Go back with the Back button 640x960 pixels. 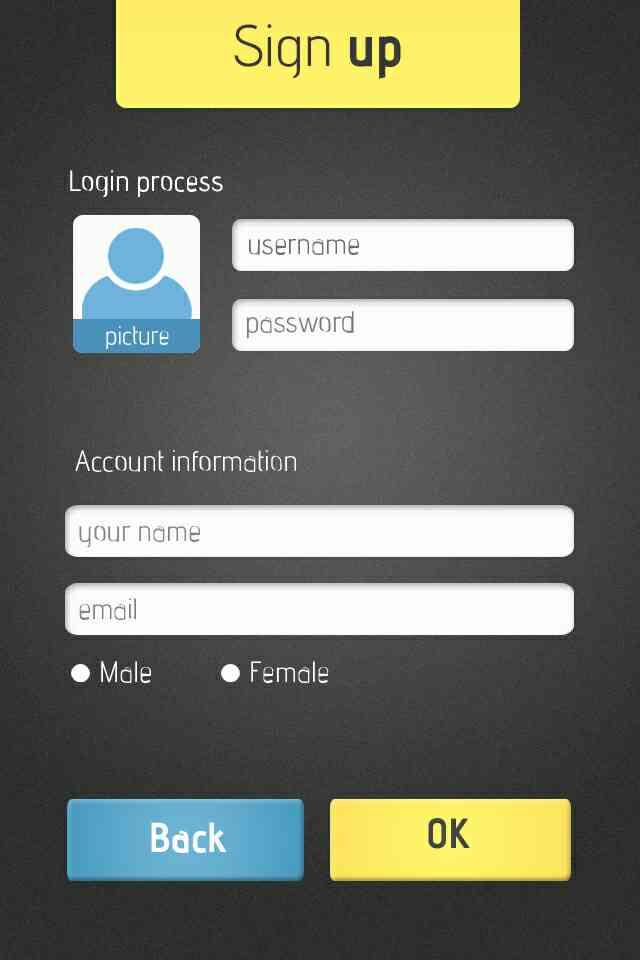click(x=185, y=838)
